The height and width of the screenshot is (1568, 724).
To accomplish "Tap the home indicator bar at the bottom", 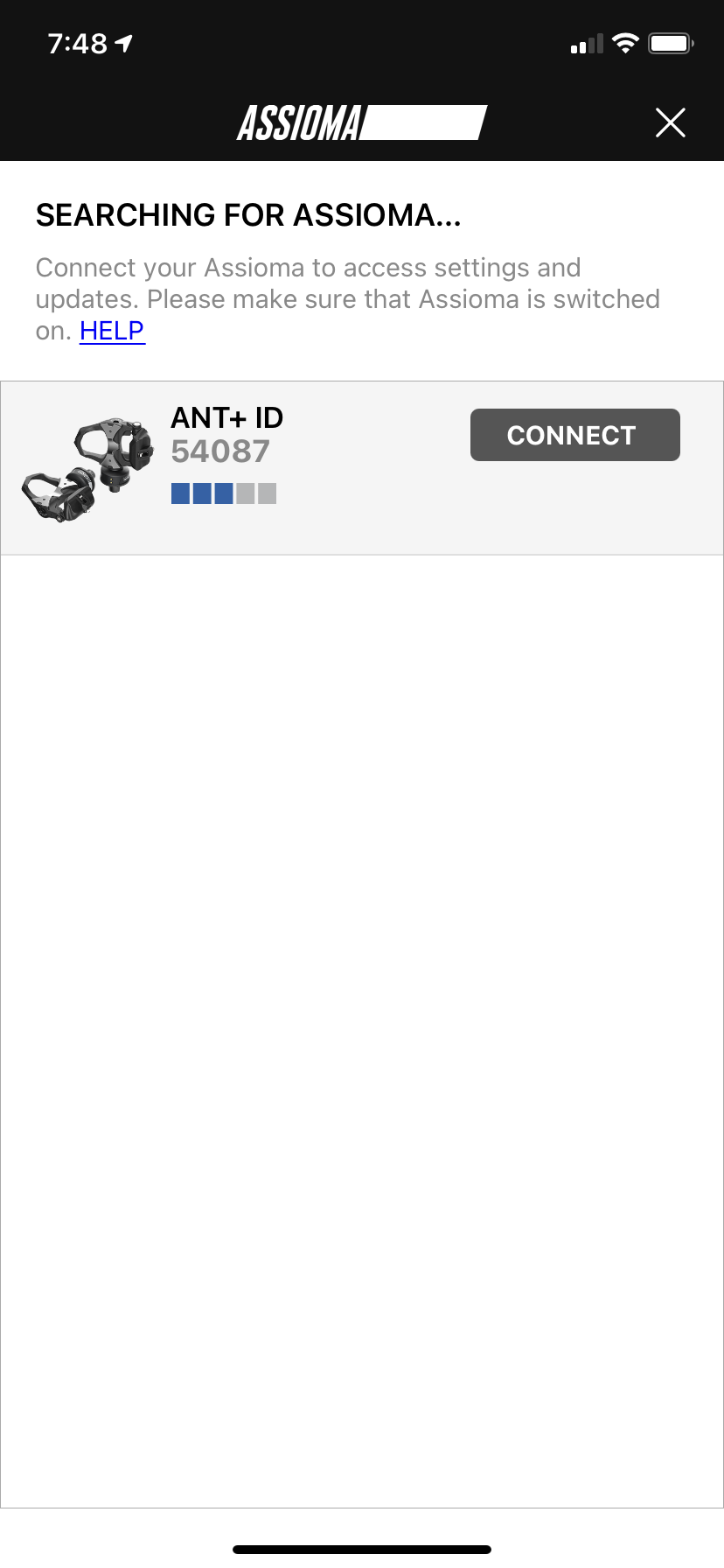I will [x=362, y=1549].
